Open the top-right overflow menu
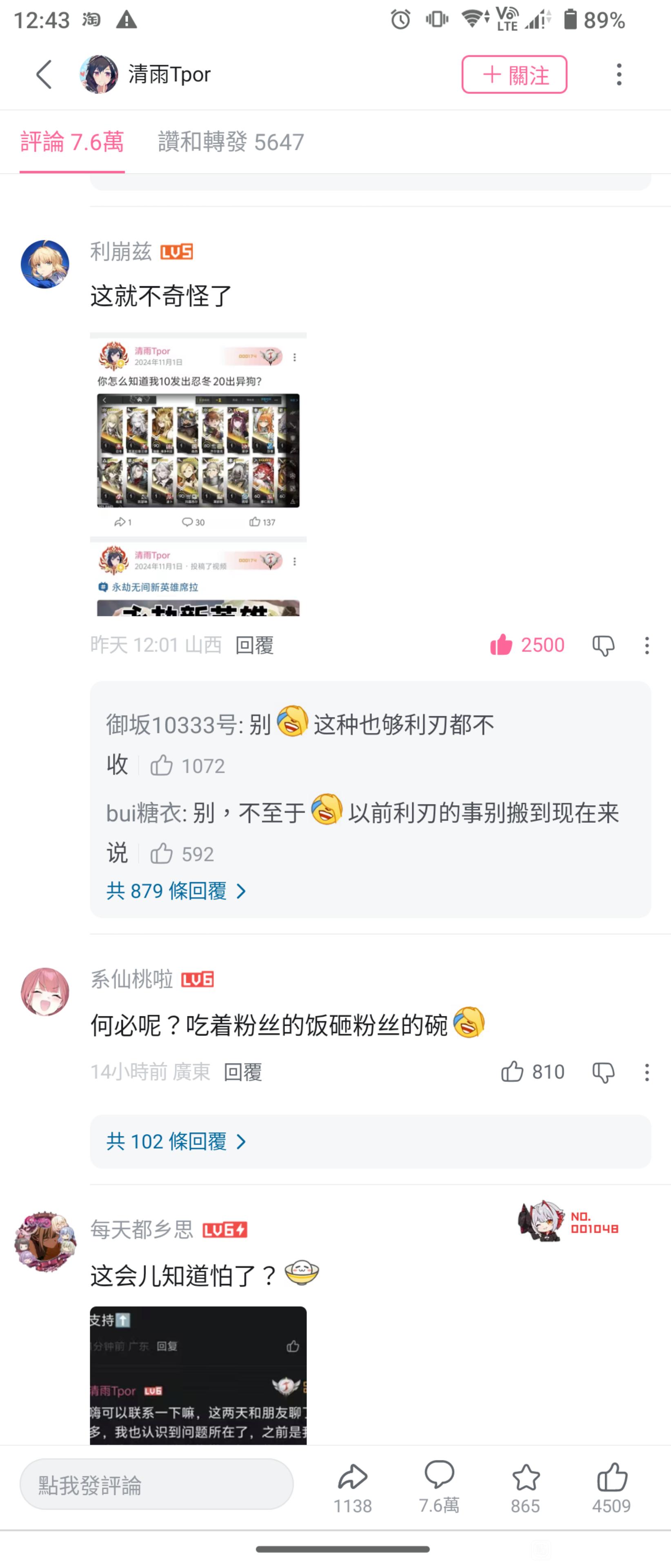This screenshot has height=1568, width=671. [x=619, y=74]
